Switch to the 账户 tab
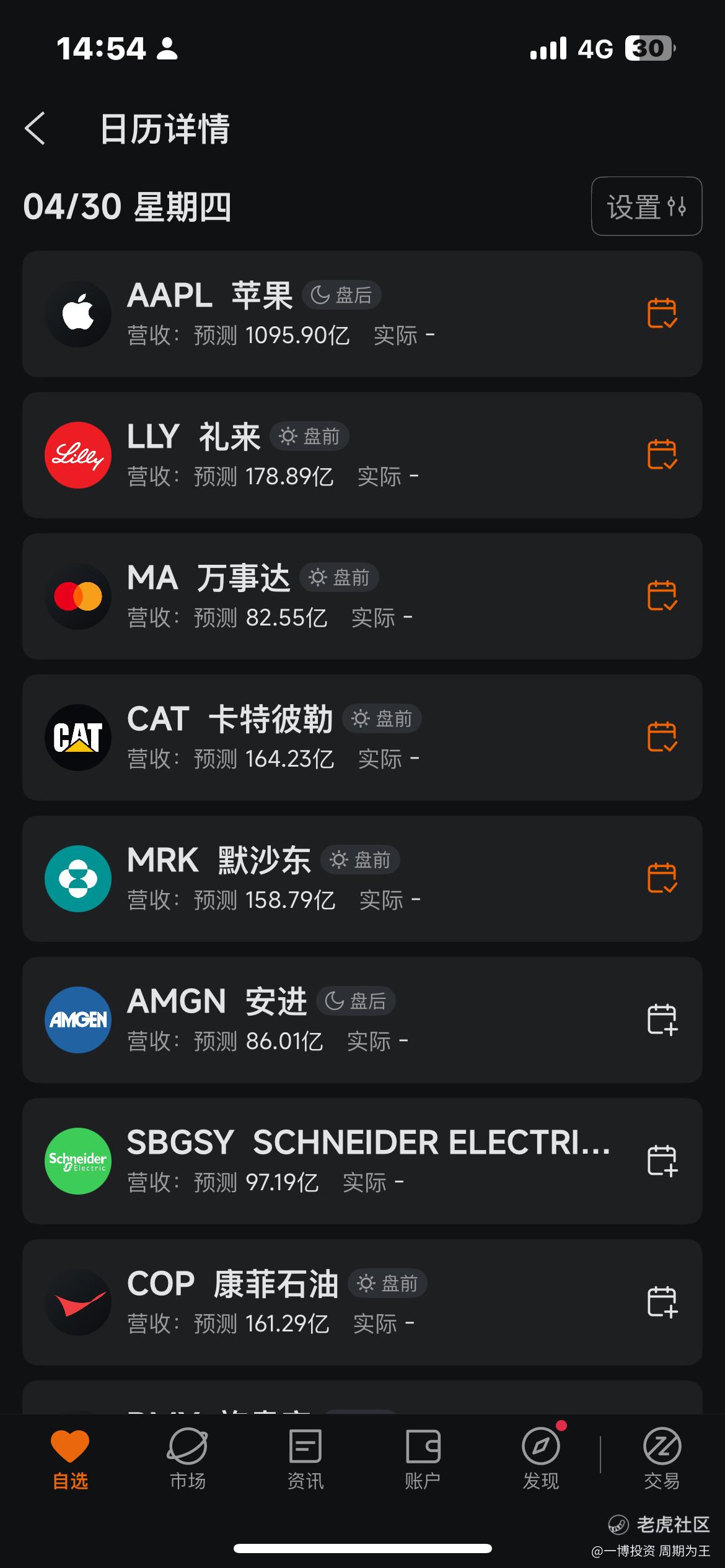This screenshot has height=1568, width=725. tap(423, 1459)
